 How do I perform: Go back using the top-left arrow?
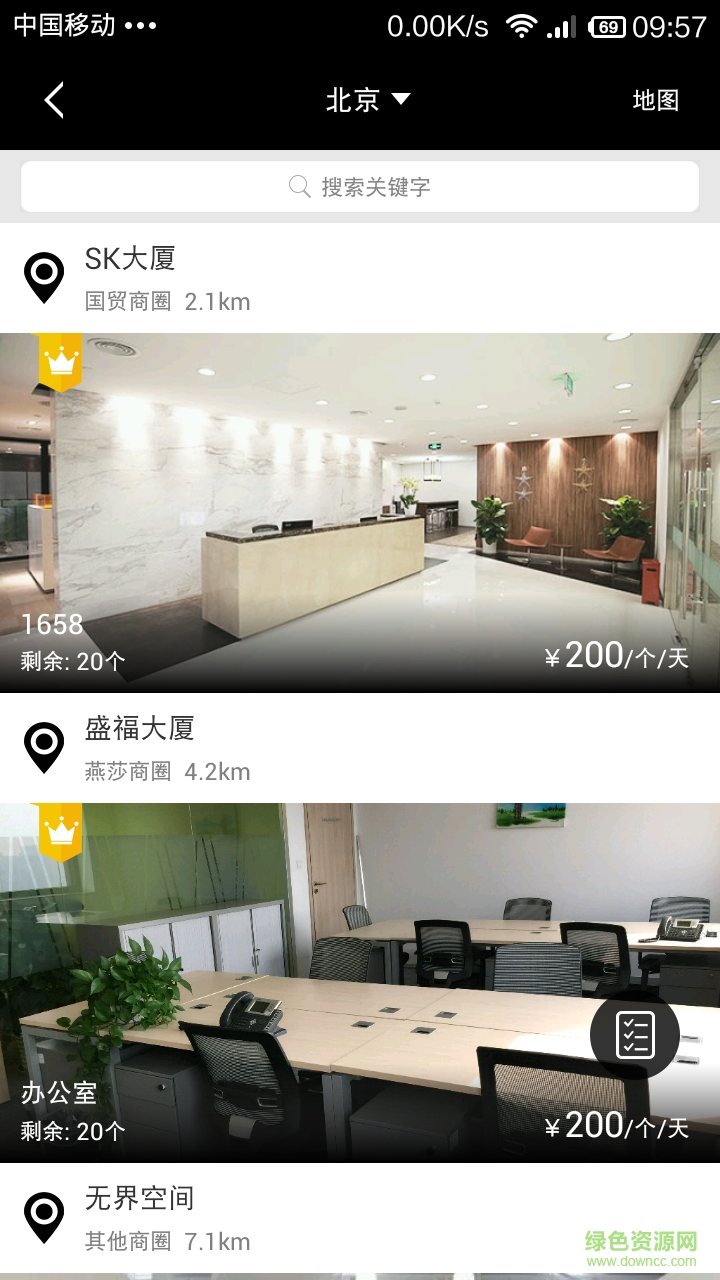click(x=54, y=100)
